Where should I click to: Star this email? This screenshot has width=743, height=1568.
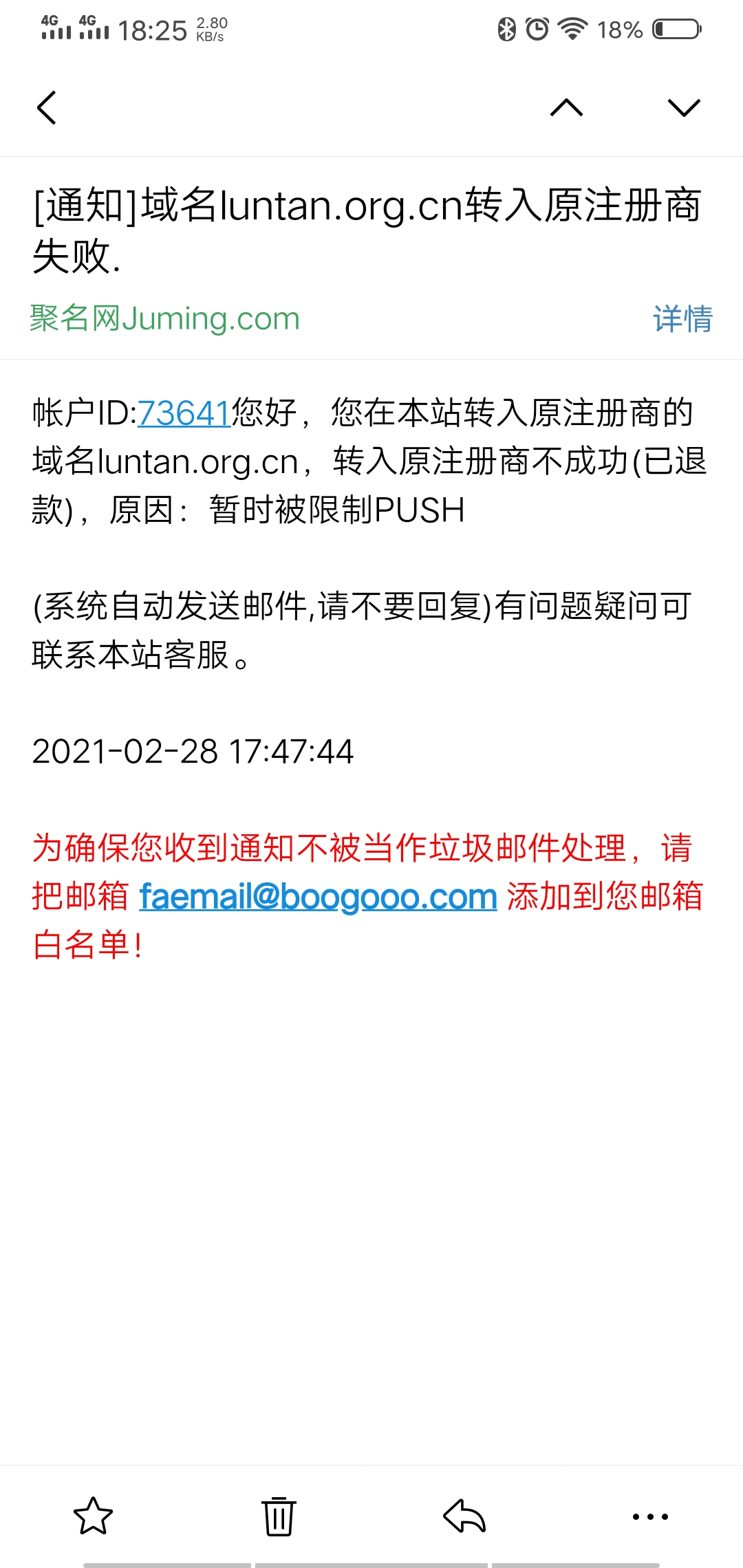(93, 1516)
